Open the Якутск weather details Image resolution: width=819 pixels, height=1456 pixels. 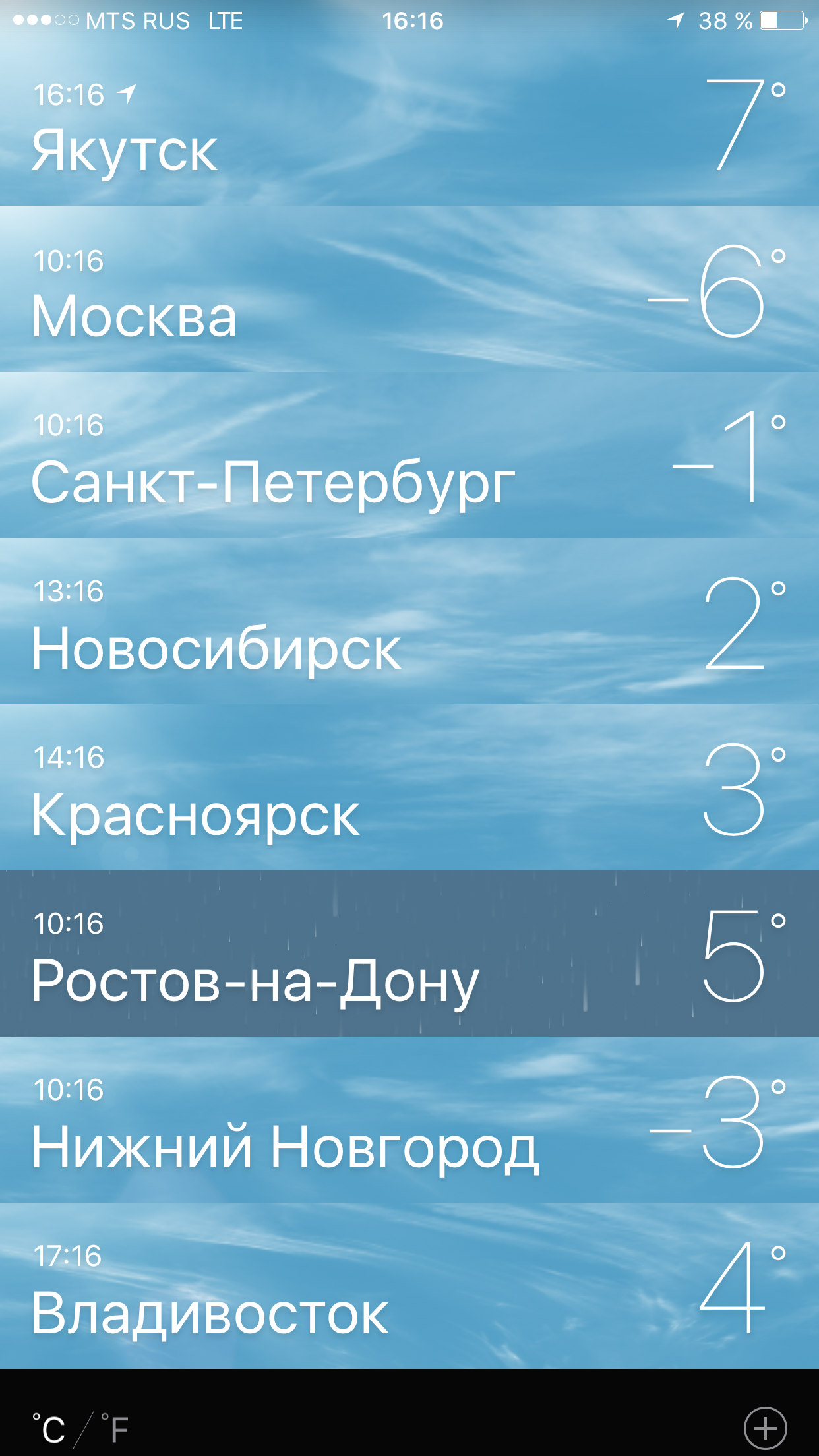pyautogui.click(x=409, y=125)
